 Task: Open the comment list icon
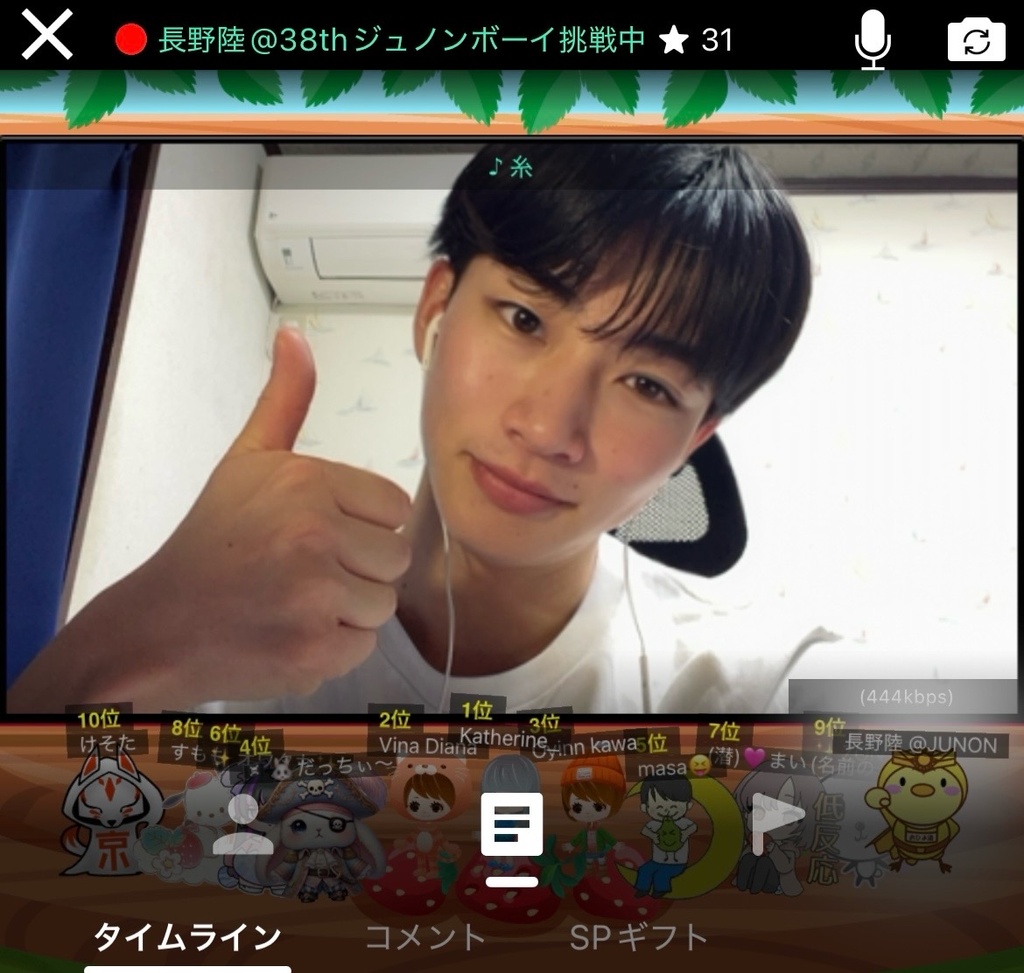click(x=511, y=826)
